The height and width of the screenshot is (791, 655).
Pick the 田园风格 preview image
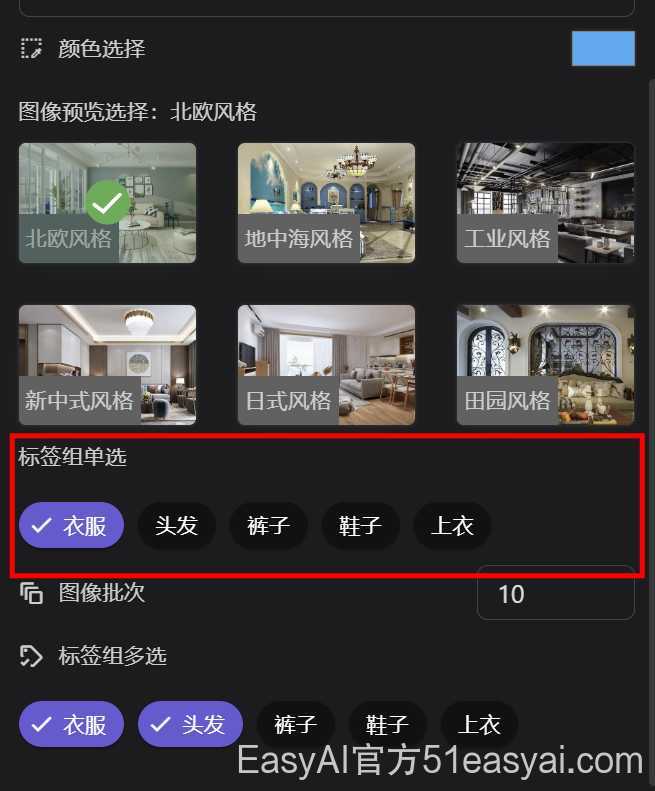545,364
